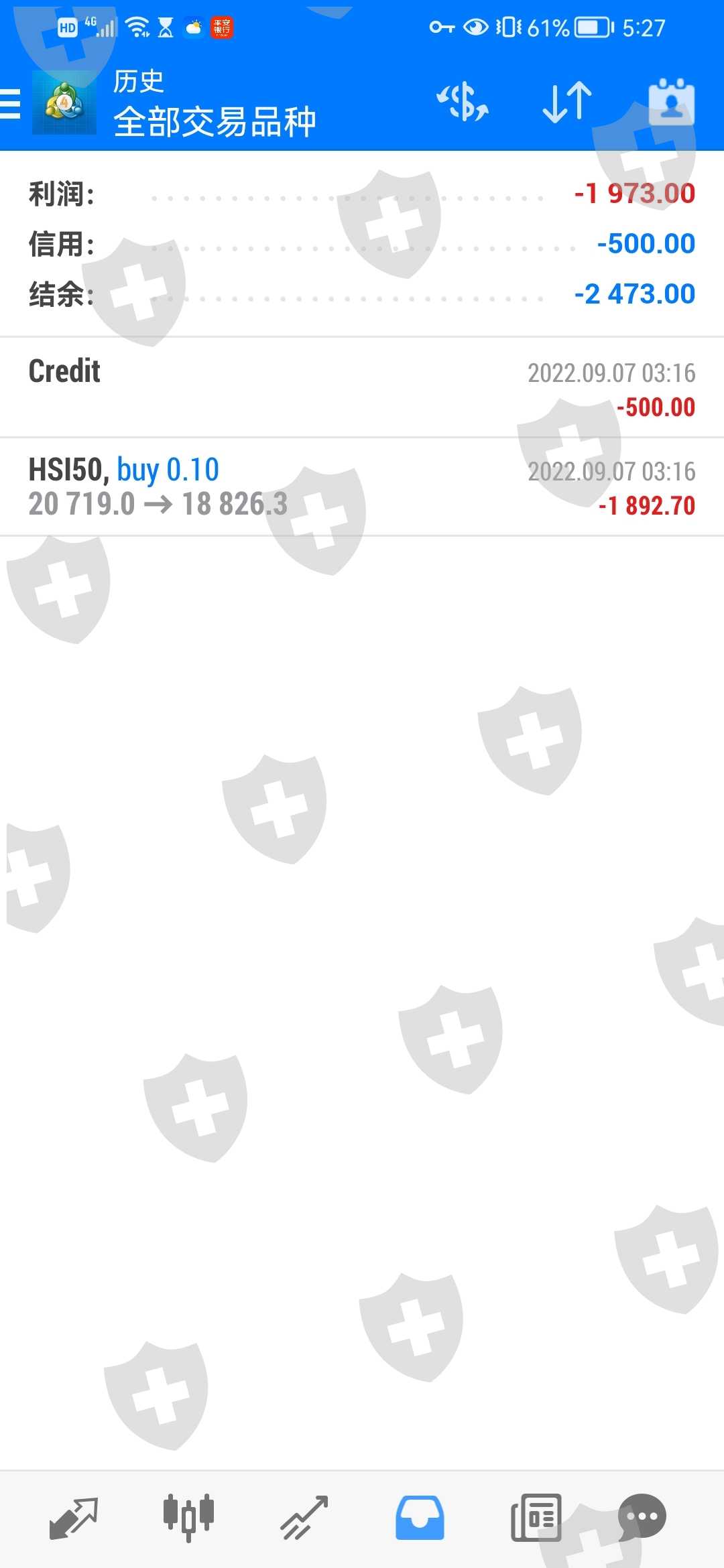Switch to the Chart candlestick tab
Screen dimensions: 724x1568
[188, 1518]
